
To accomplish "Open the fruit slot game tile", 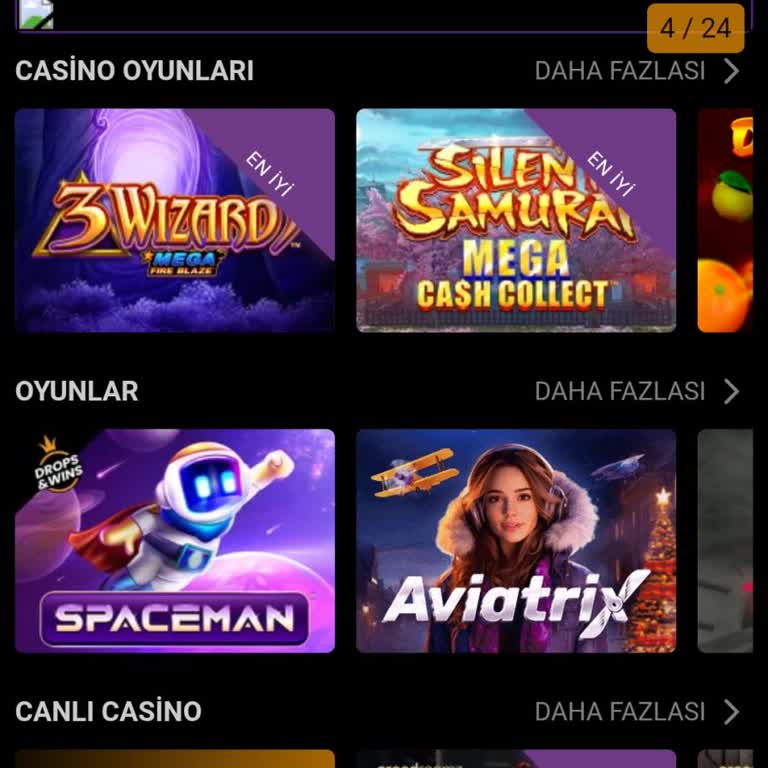I will click(726, 220).
